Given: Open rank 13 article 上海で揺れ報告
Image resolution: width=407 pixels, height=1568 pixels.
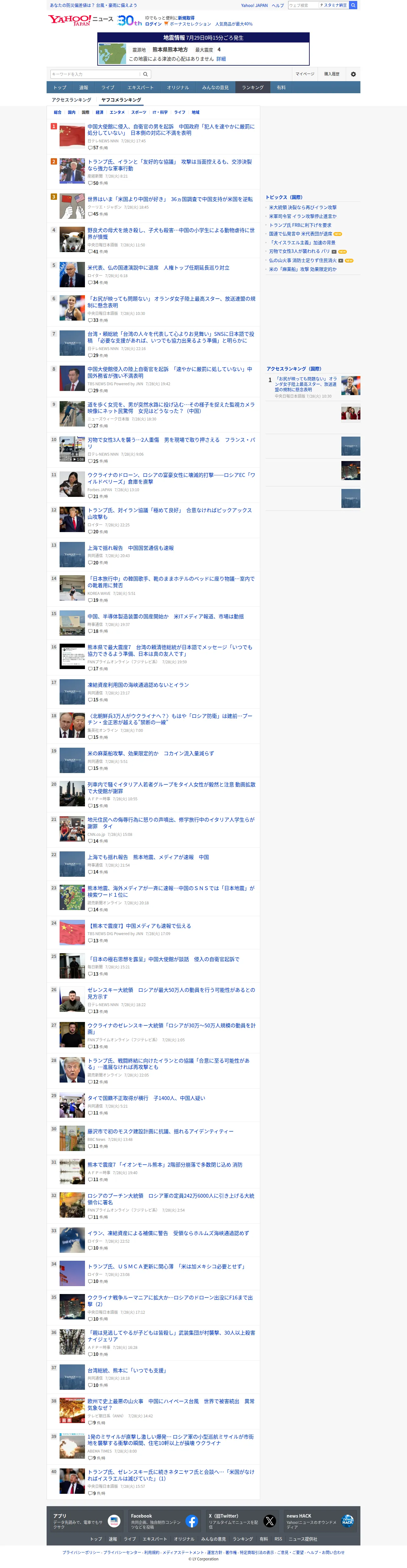Looking at the screenshot, I should (x=130, y=548).
